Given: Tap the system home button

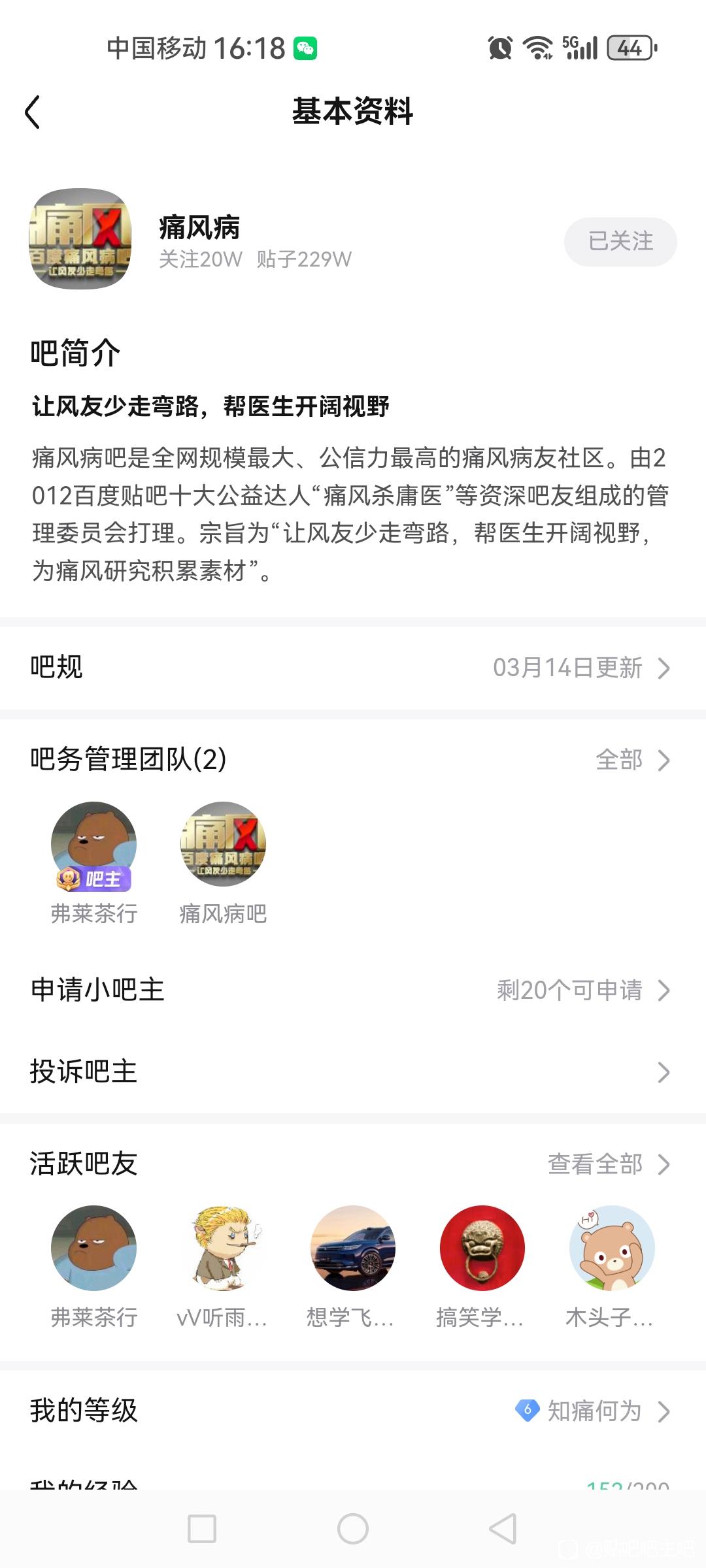Looking at the screenshot, I should point(353,1529).
